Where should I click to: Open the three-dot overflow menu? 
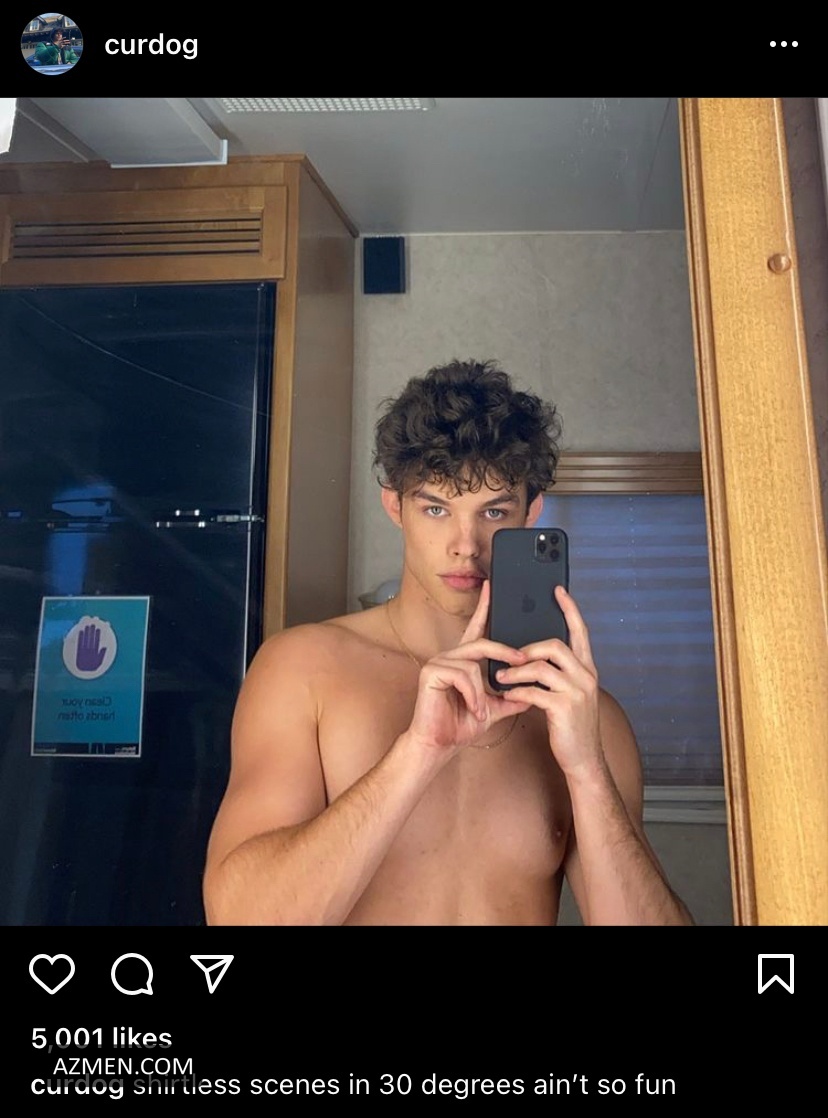[x=784, y=45]
